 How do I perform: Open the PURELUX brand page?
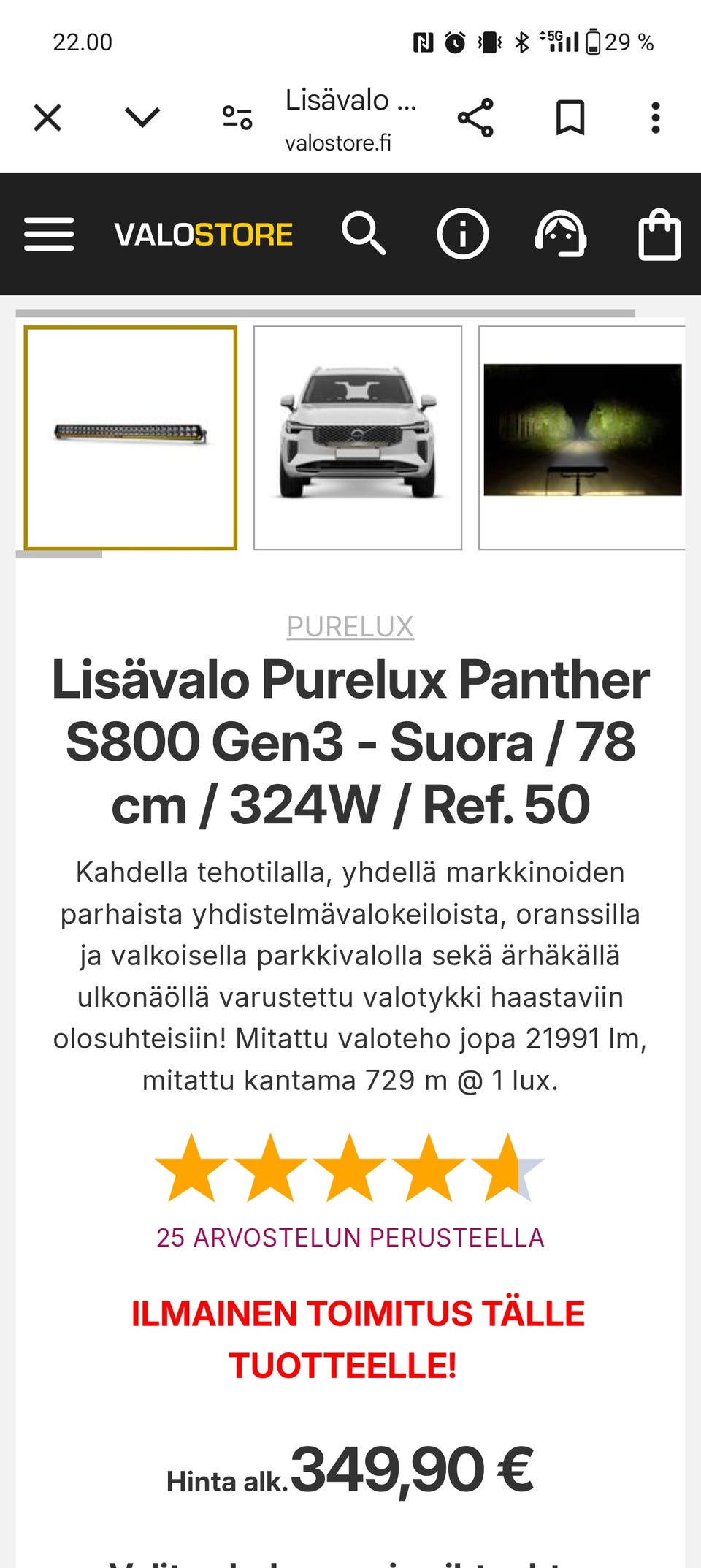click(350, 627)
